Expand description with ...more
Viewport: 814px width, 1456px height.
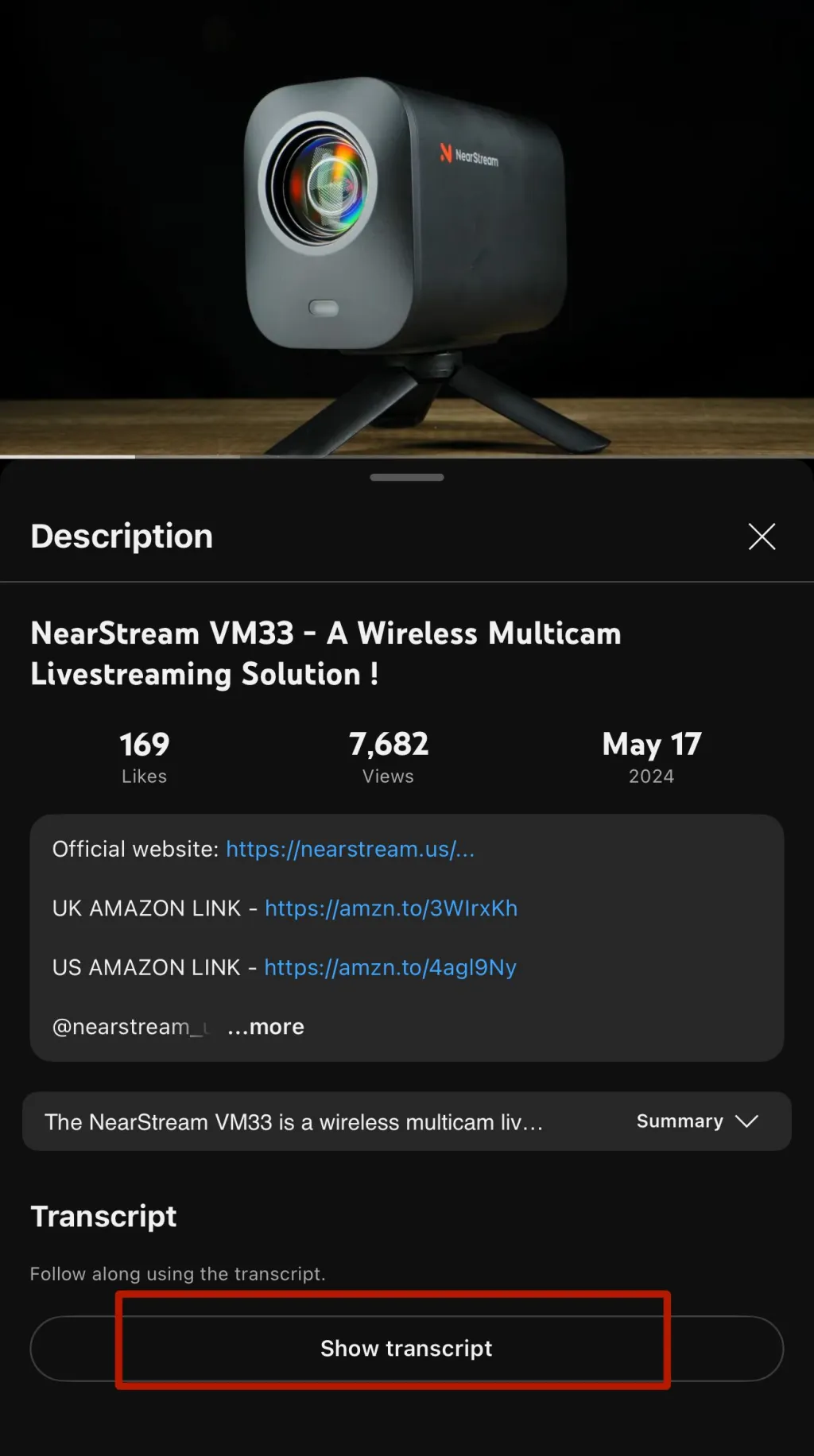pos(266,1027)
